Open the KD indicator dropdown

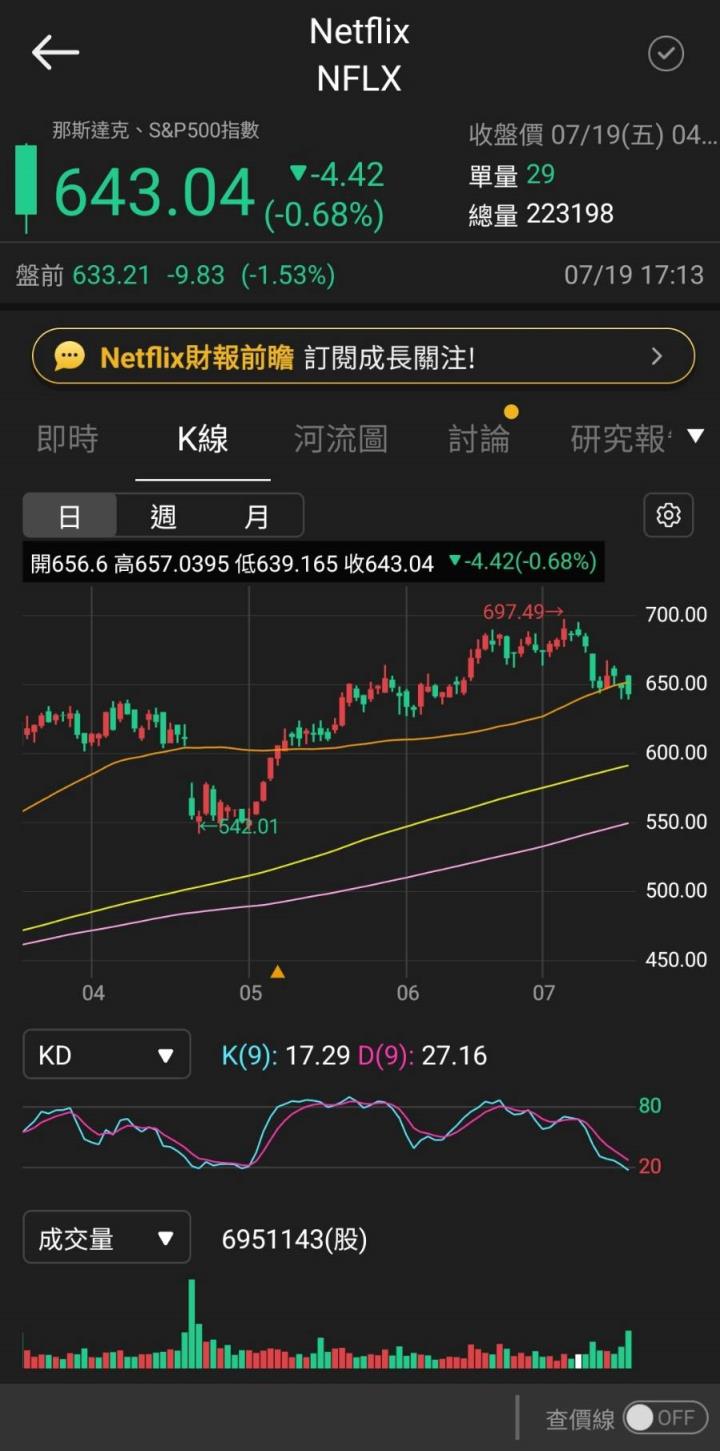[107, 1055]
